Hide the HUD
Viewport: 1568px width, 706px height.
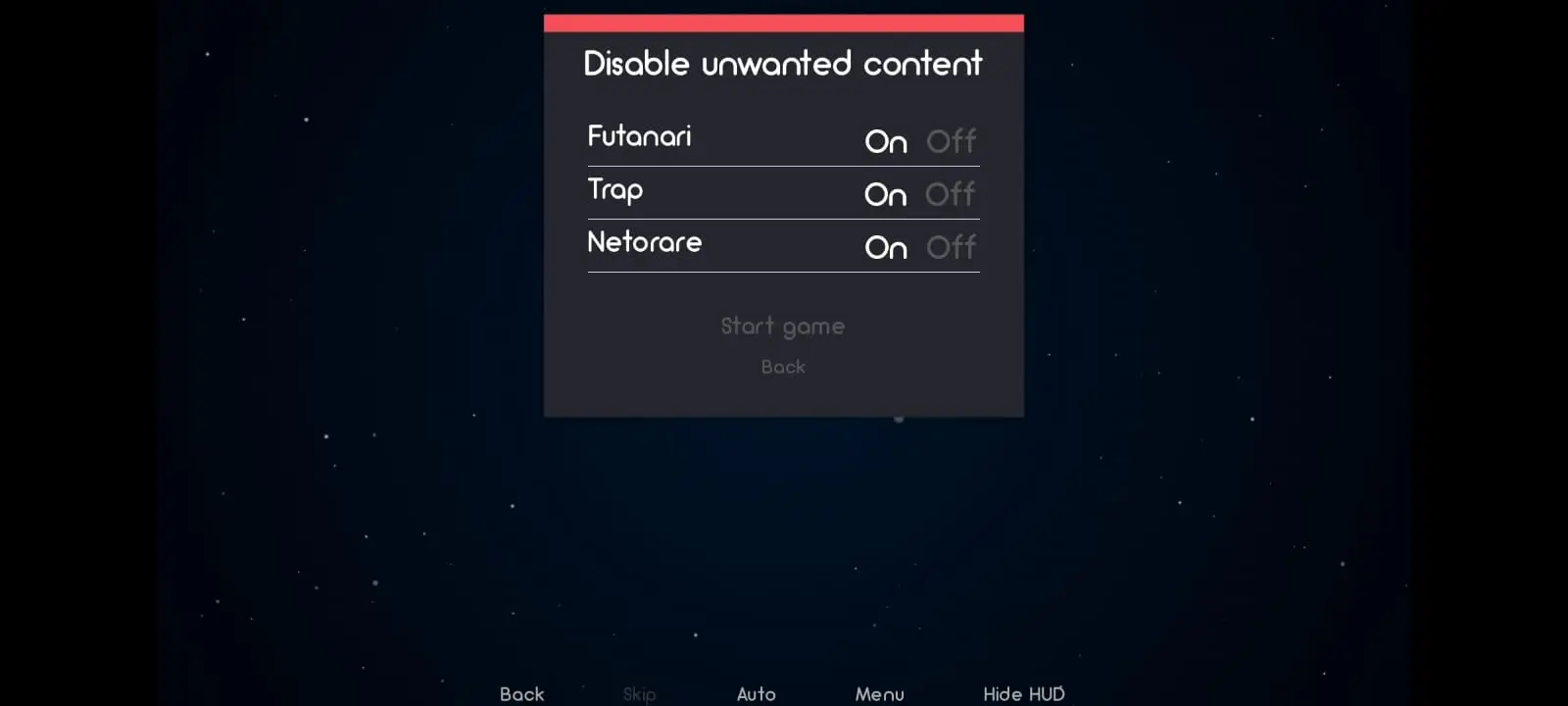click(x=1023, y=694)
